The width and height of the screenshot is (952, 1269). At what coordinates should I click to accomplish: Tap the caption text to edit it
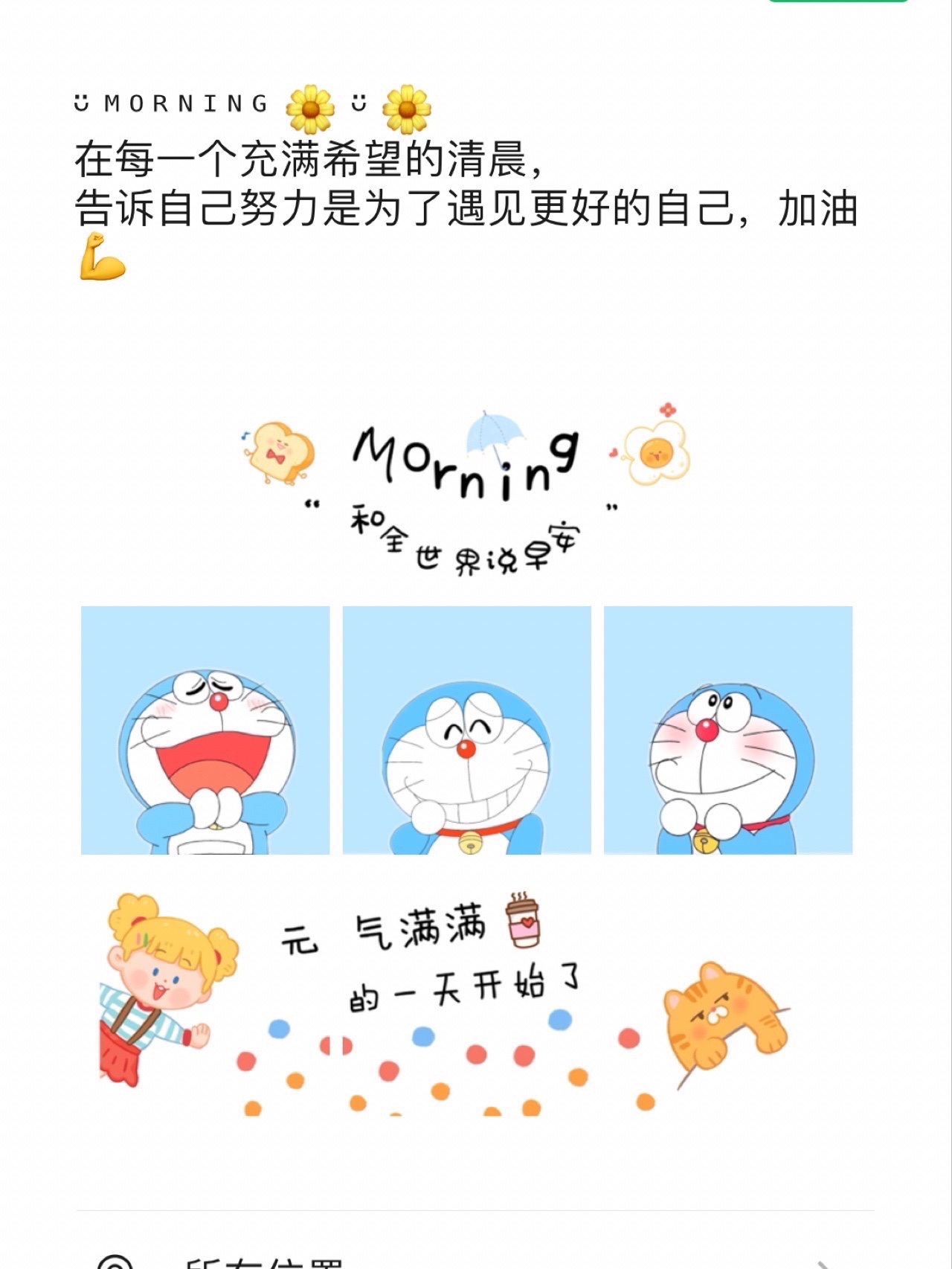tap(465, 184)
